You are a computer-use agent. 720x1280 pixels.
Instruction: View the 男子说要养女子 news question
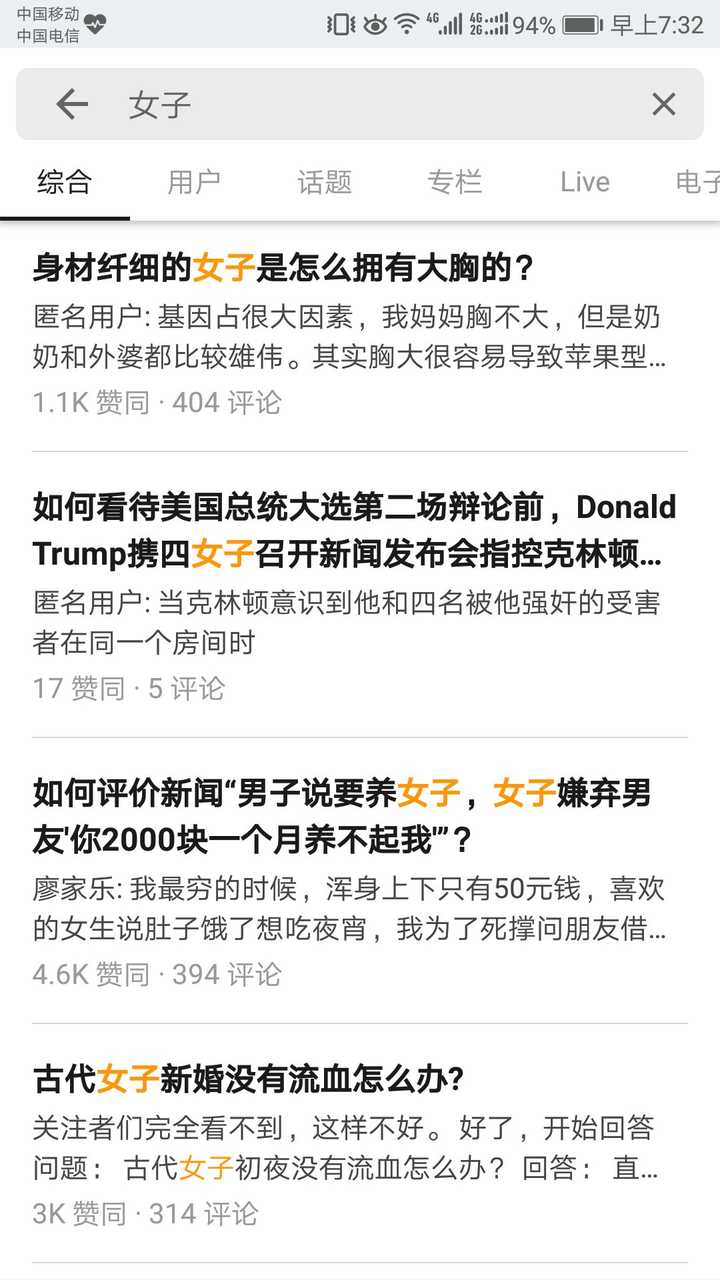click(x=342, y=816)
